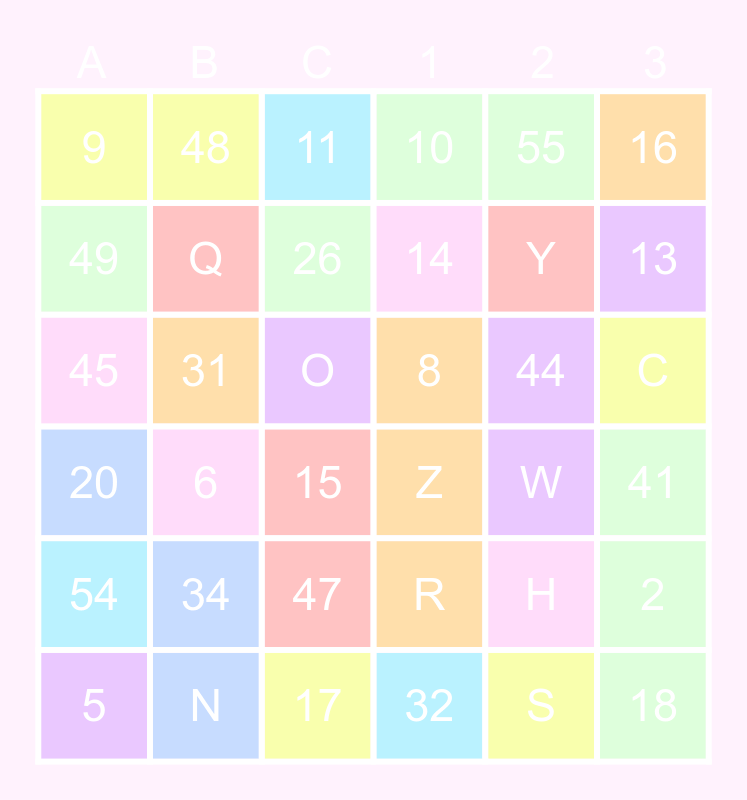Select the tile numbered 26
The height and width of the screenshot is (800, 747).
317,259
